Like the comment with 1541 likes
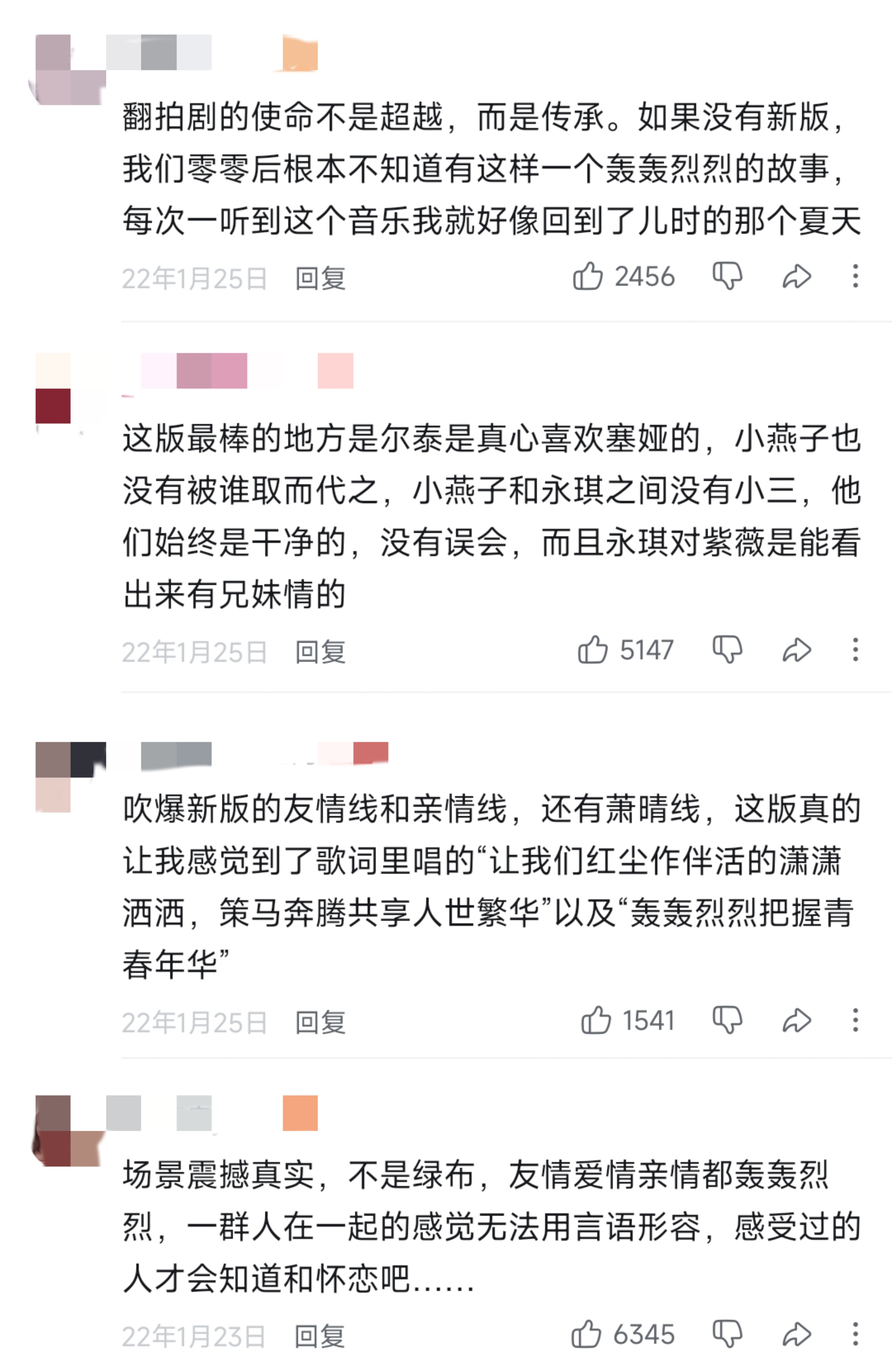The height and width of the screenshot is (1372, 892). (x=595, y=1020)
